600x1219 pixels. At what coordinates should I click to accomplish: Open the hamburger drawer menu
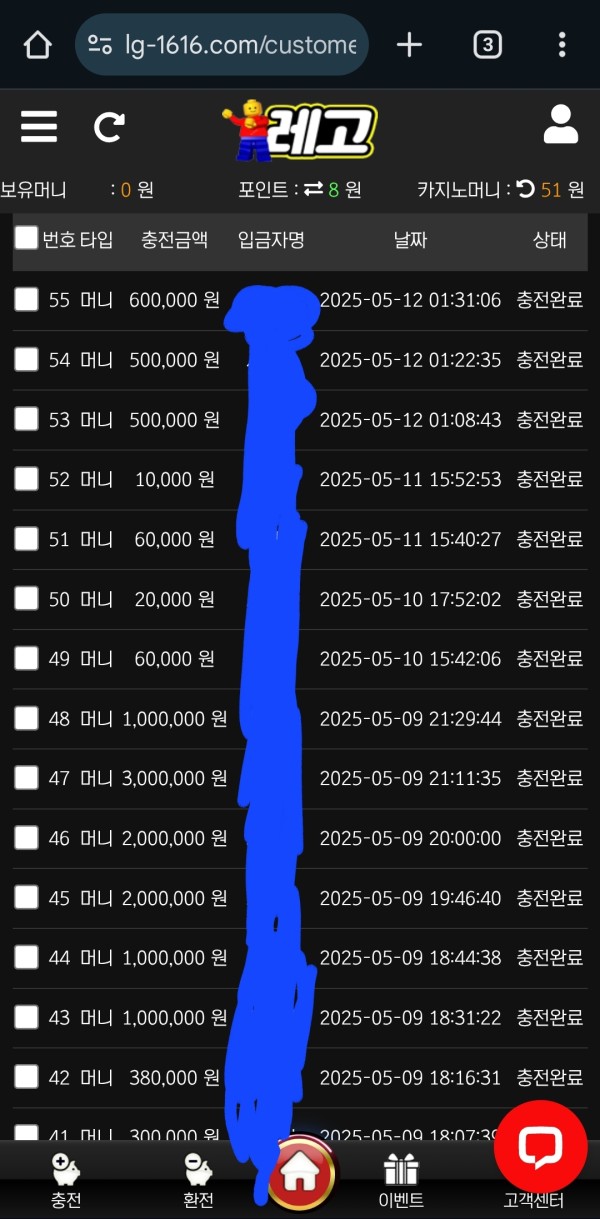39,127
